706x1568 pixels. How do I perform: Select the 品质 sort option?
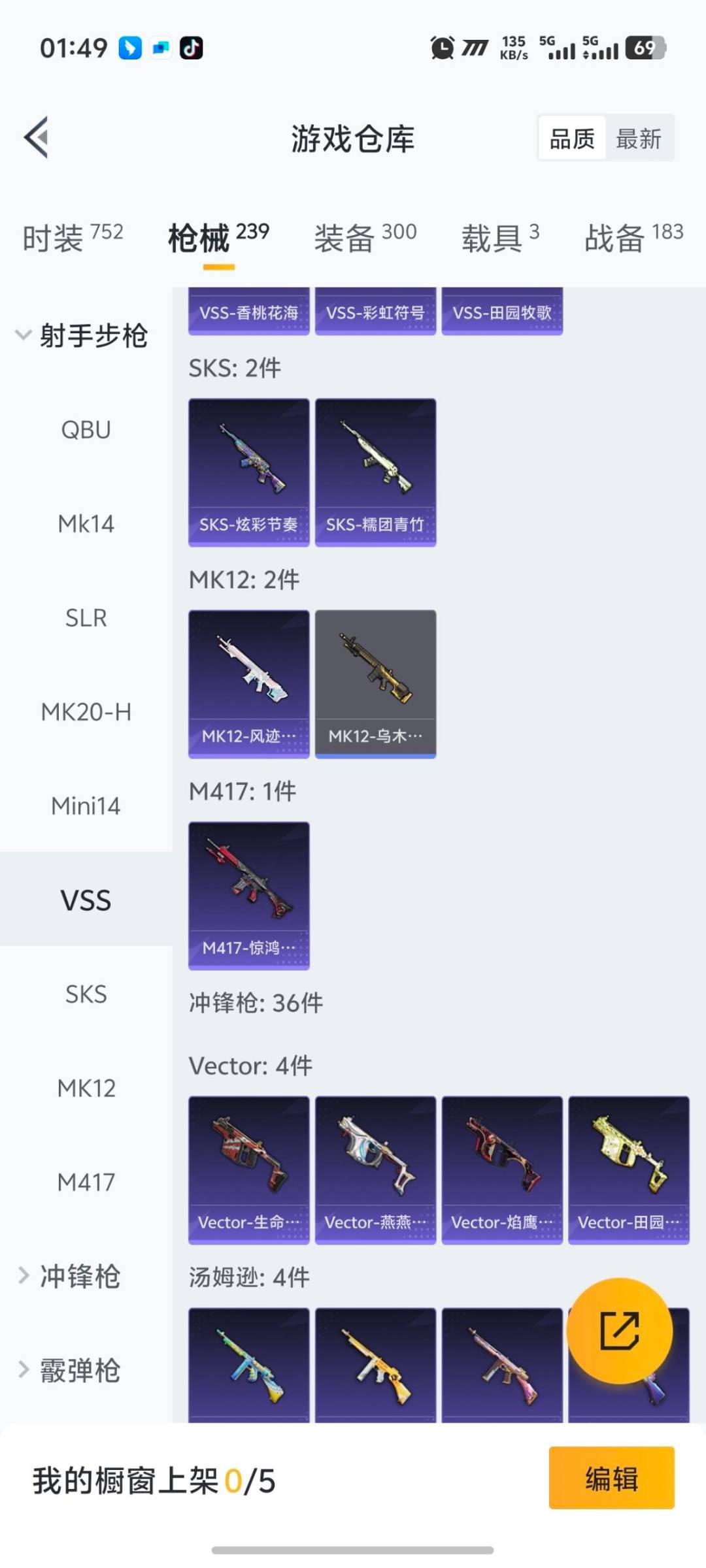pyautogui.click(x=572, y=139)
